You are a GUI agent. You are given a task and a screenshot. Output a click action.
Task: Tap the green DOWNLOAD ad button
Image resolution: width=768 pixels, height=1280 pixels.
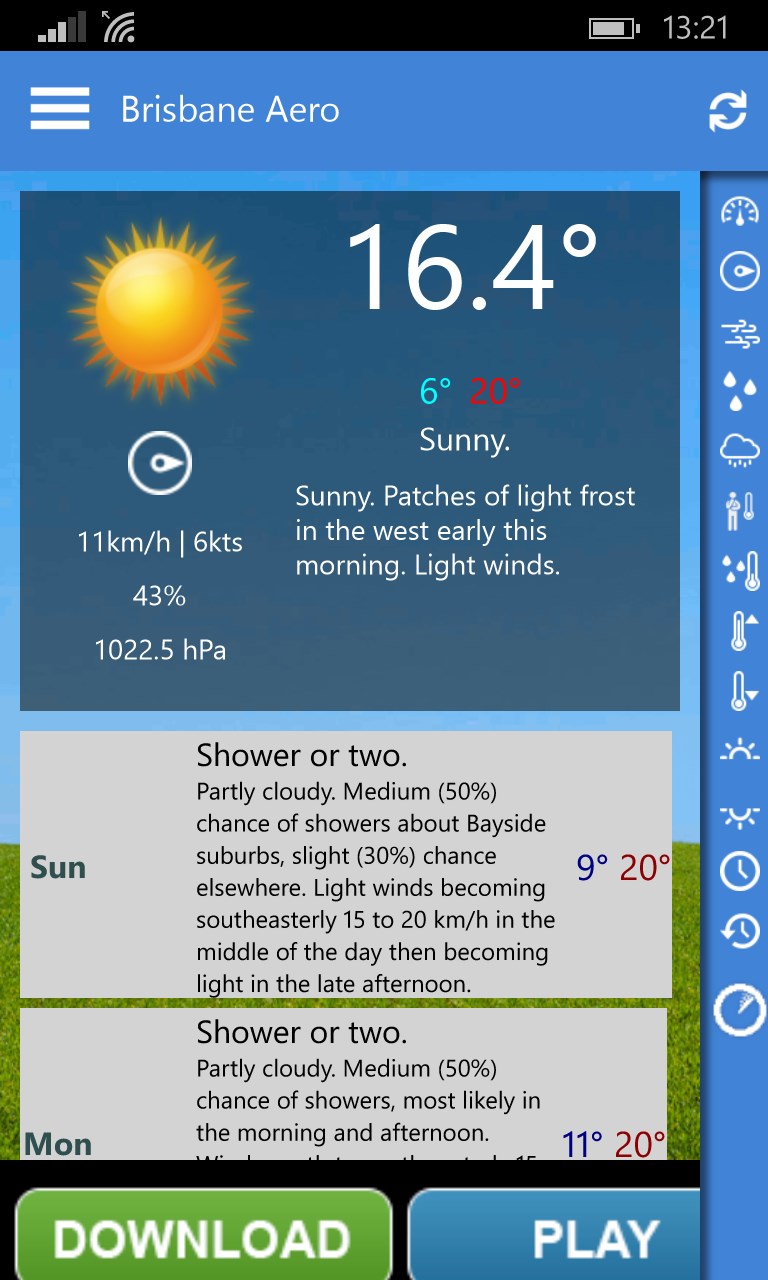coord(203,1238)
